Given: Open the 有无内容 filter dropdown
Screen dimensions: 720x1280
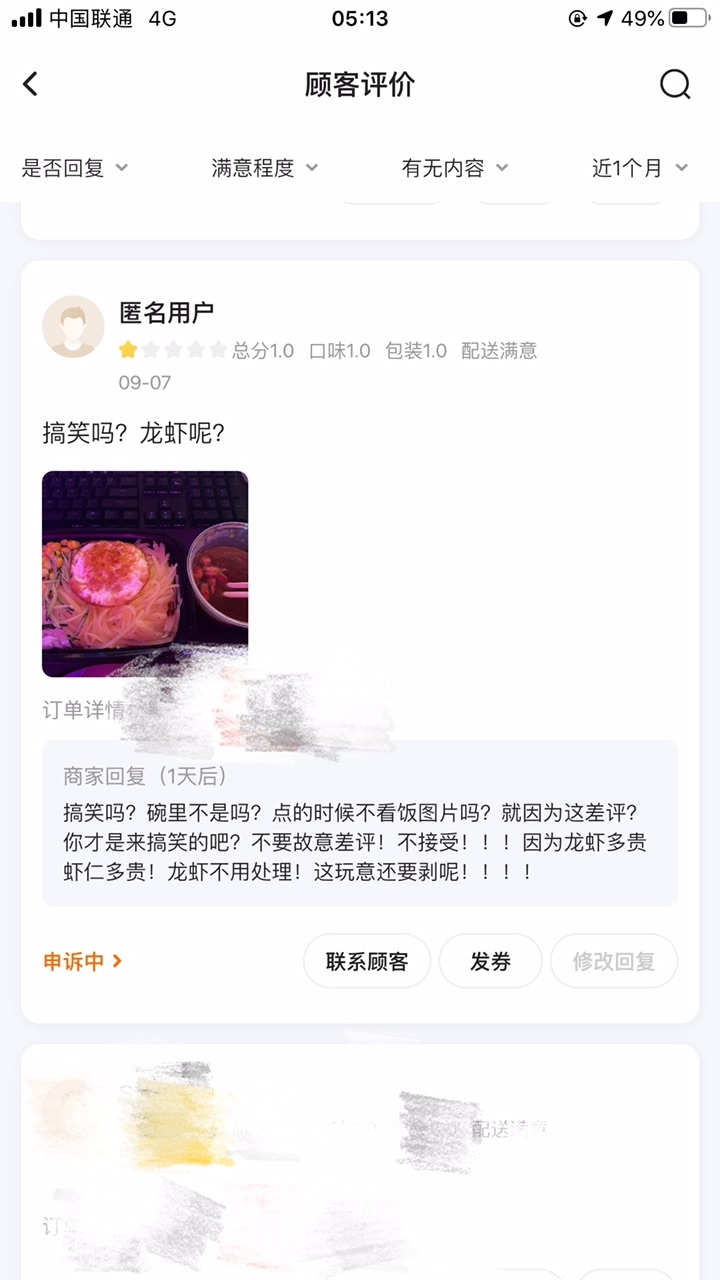Looking at the screenshot, I should 455,168.
